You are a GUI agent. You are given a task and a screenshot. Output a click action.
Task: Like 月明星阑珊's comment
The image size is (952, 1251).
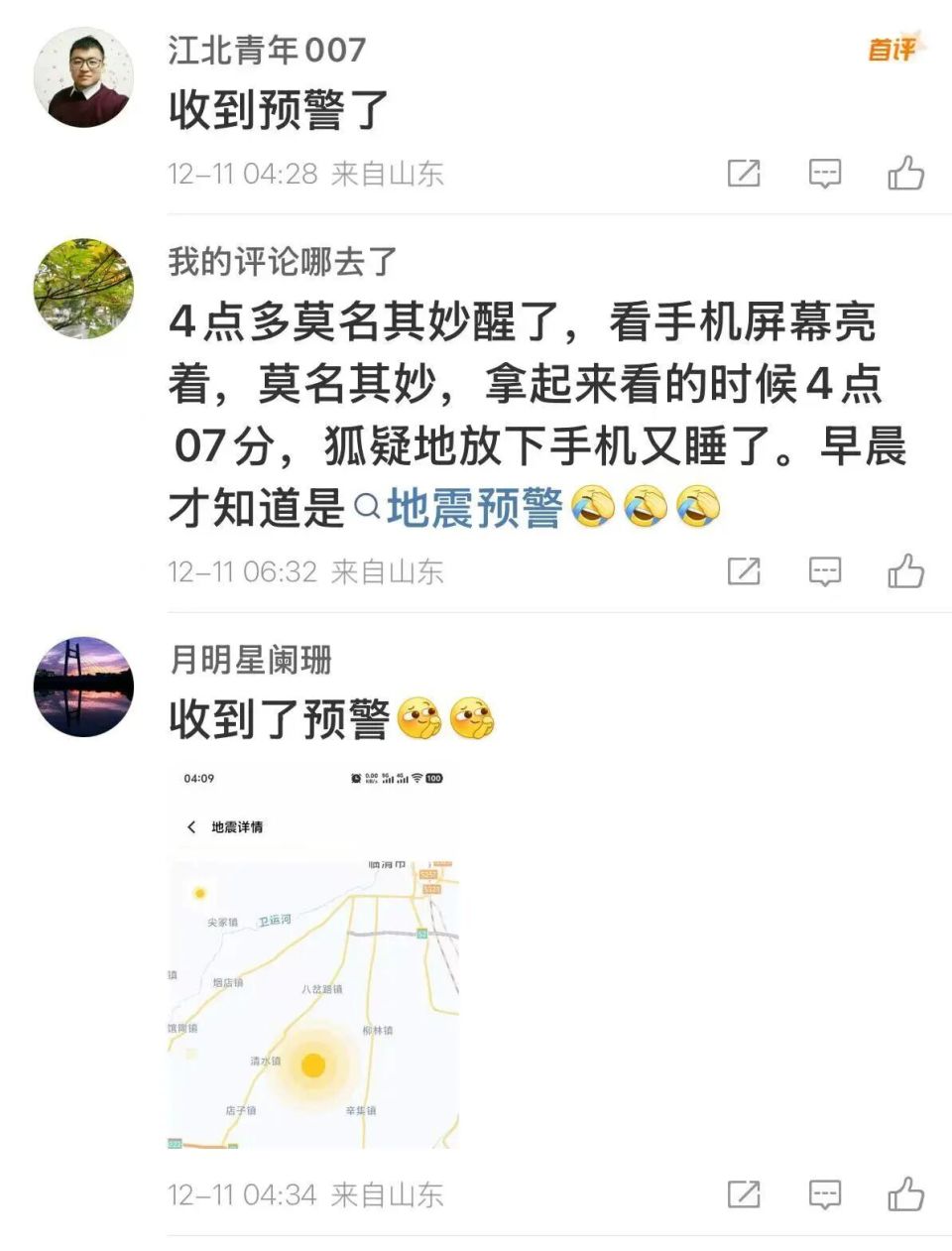[905, 1194]
